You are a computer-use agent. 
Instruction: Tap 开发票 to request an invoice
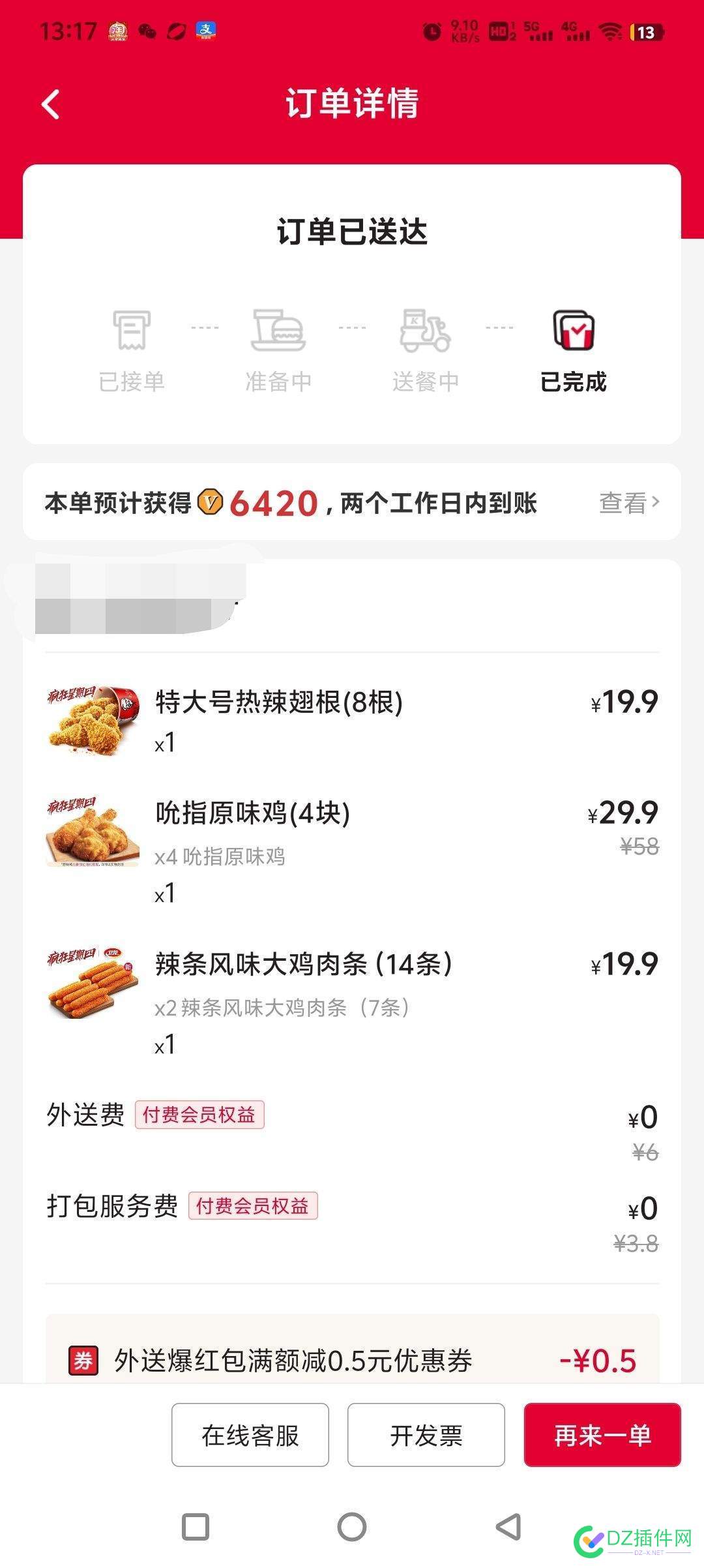426,1435
